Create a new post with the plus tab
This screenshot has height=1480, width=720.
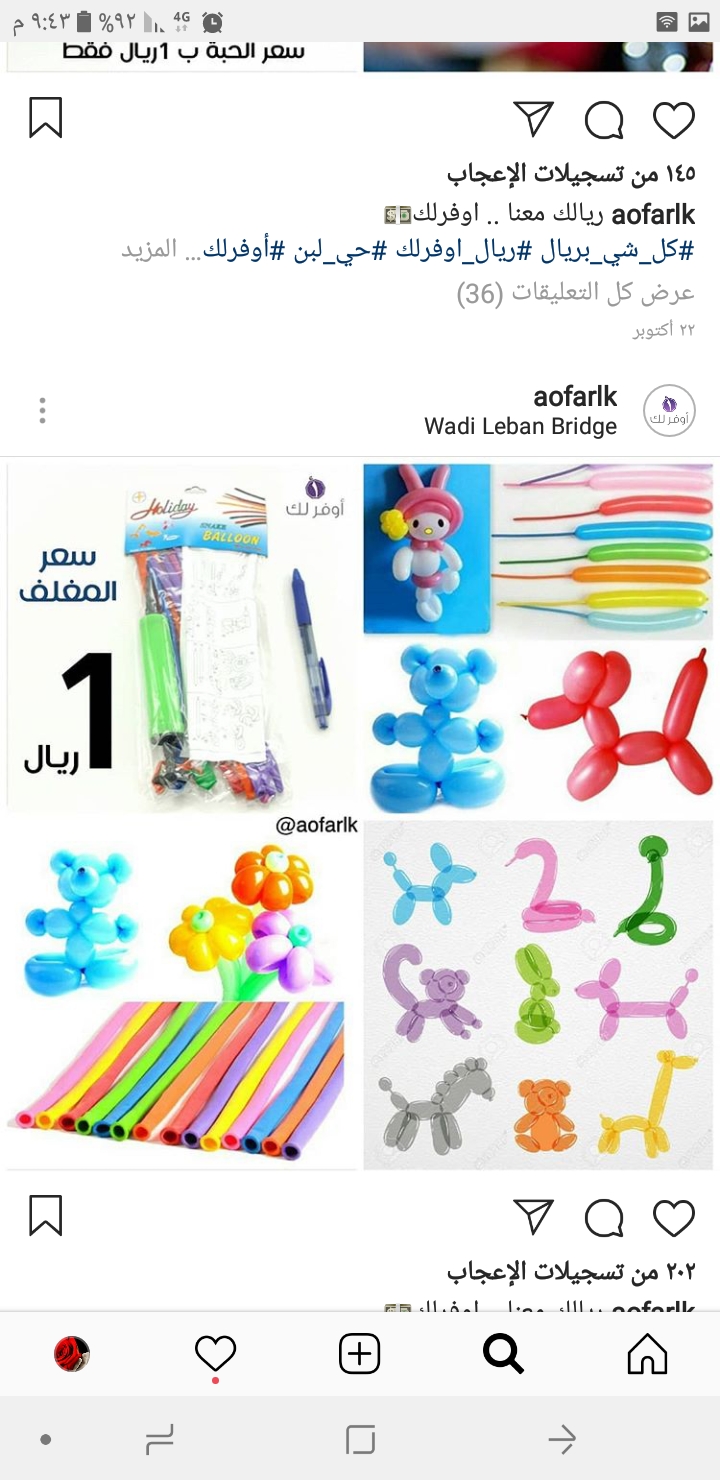(359, 1355)
